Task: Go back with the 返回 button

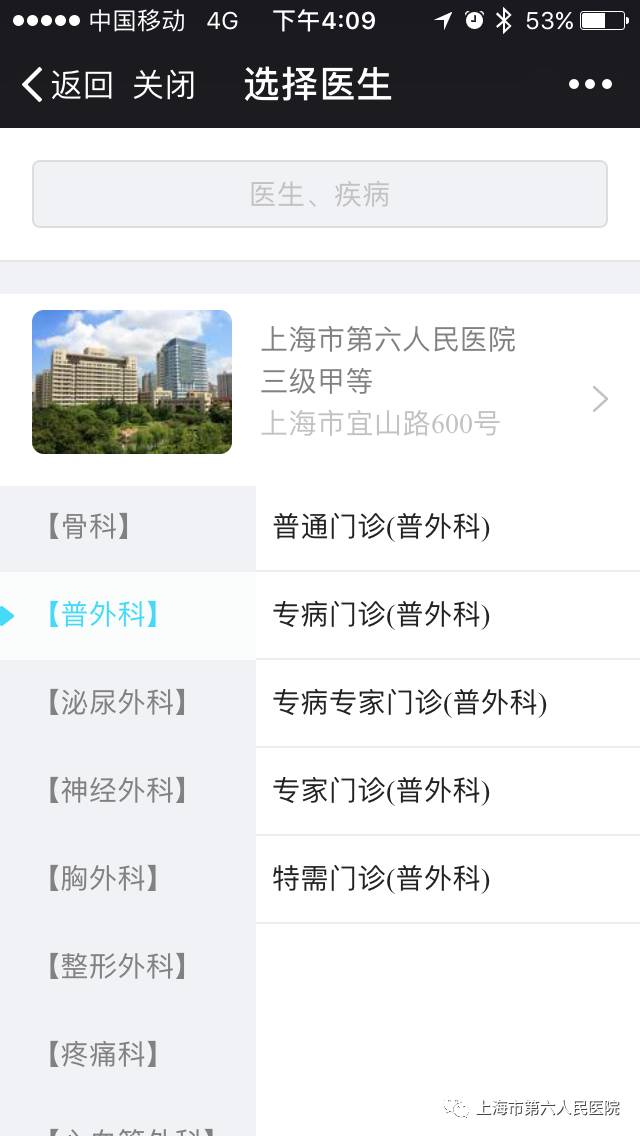Action: (67, 85)
